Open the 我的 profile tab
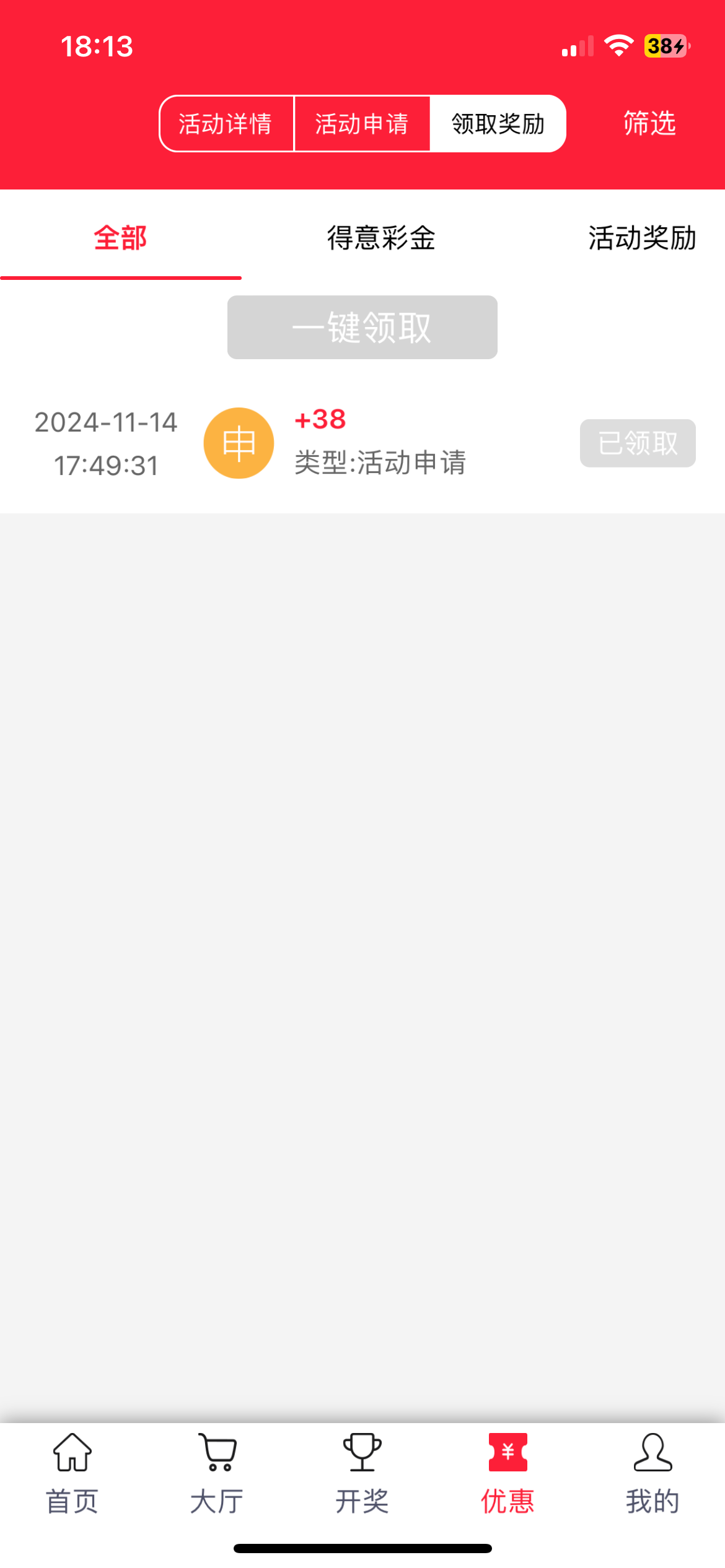 (x=652, y=1473)
